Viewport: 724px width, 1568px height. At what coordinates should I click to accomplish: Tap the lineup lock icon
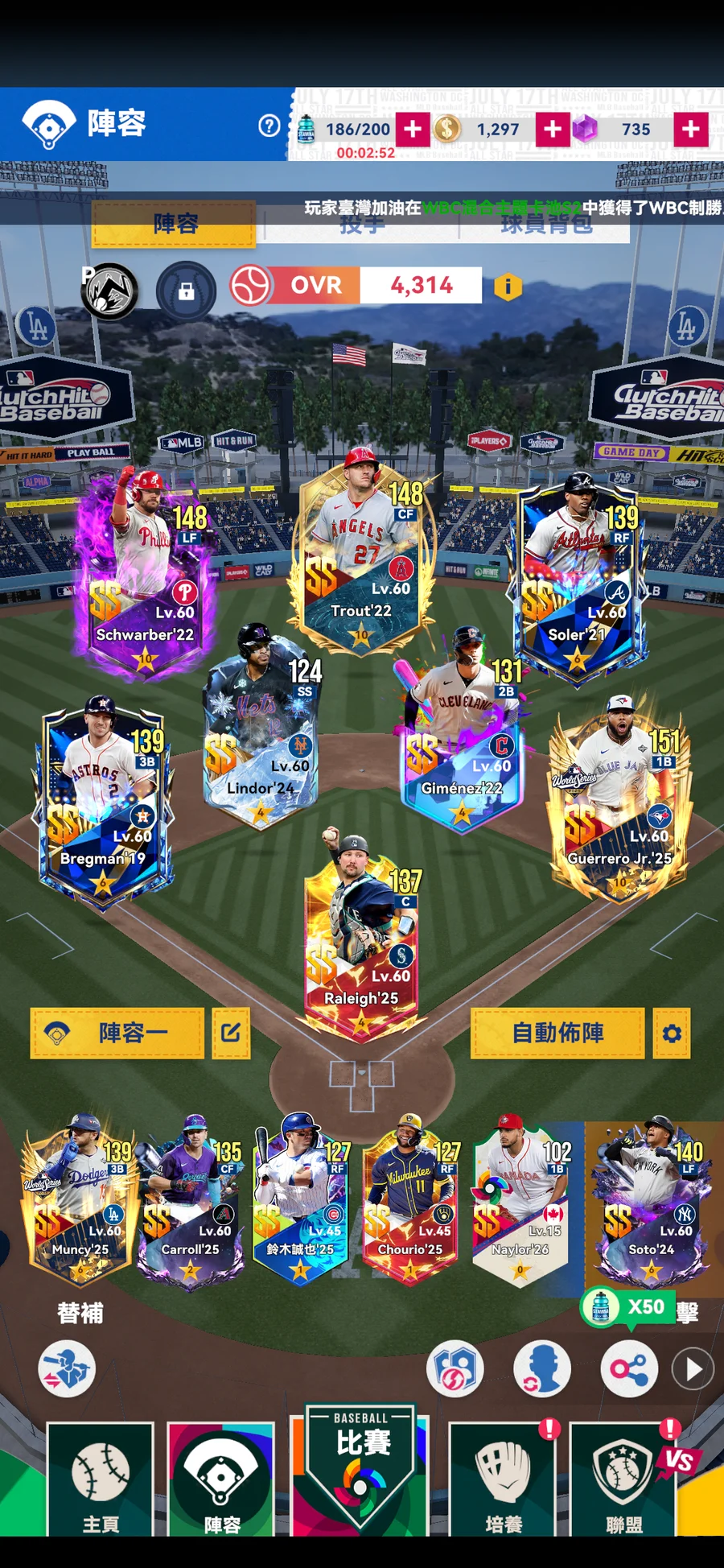click(x=186, y=291)
